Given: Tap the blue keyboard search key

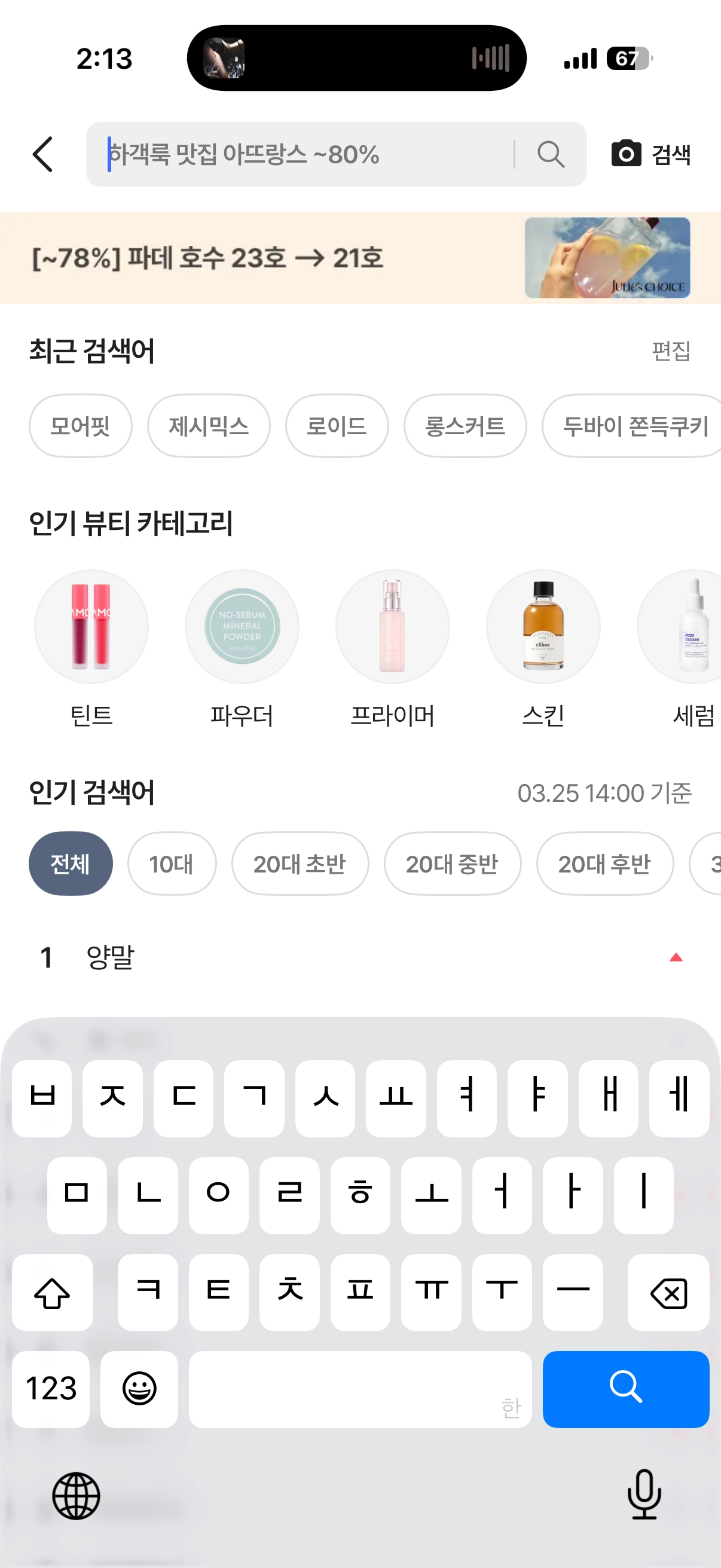Looking at the screenshot, I should tap(625, 1389).
